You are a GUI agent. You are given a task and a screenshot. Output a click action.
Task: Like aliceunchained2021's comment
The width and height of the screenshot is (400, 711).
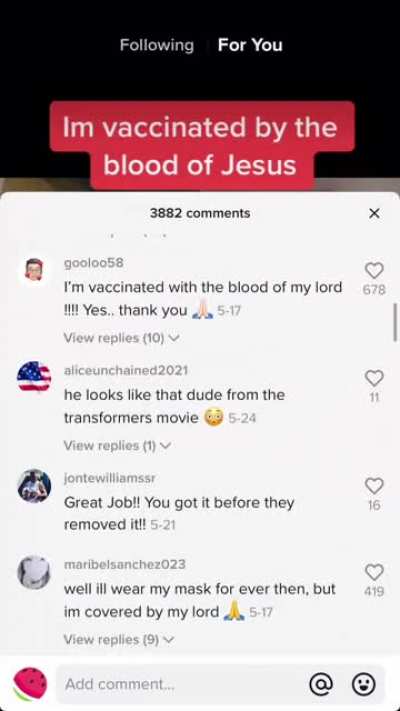click(374, 378)
